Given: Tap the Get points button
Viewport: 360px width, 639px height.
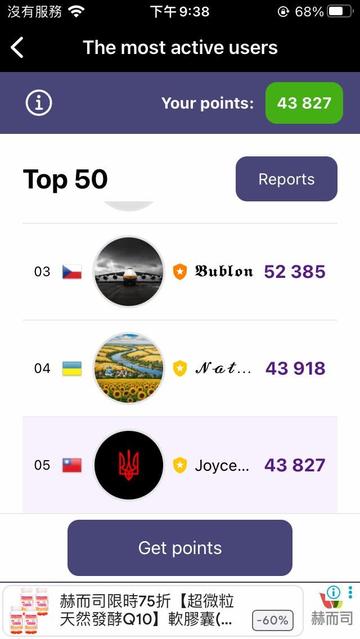Looking at the screenshot, I should pos(180,548).
